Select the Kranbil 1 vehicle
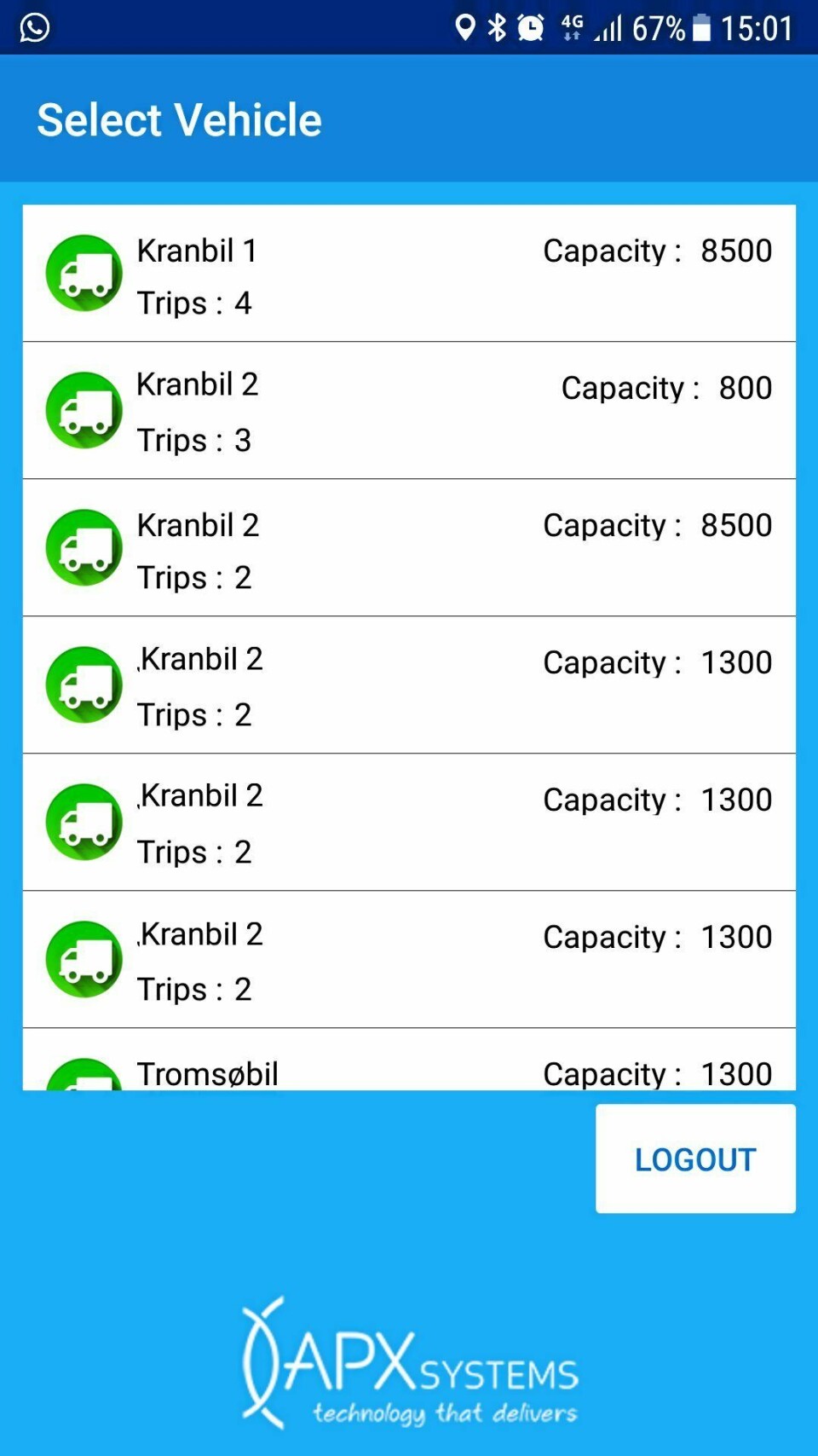Image resolution: width=818 pixels, height=1456 pixels. click(409, 274)
